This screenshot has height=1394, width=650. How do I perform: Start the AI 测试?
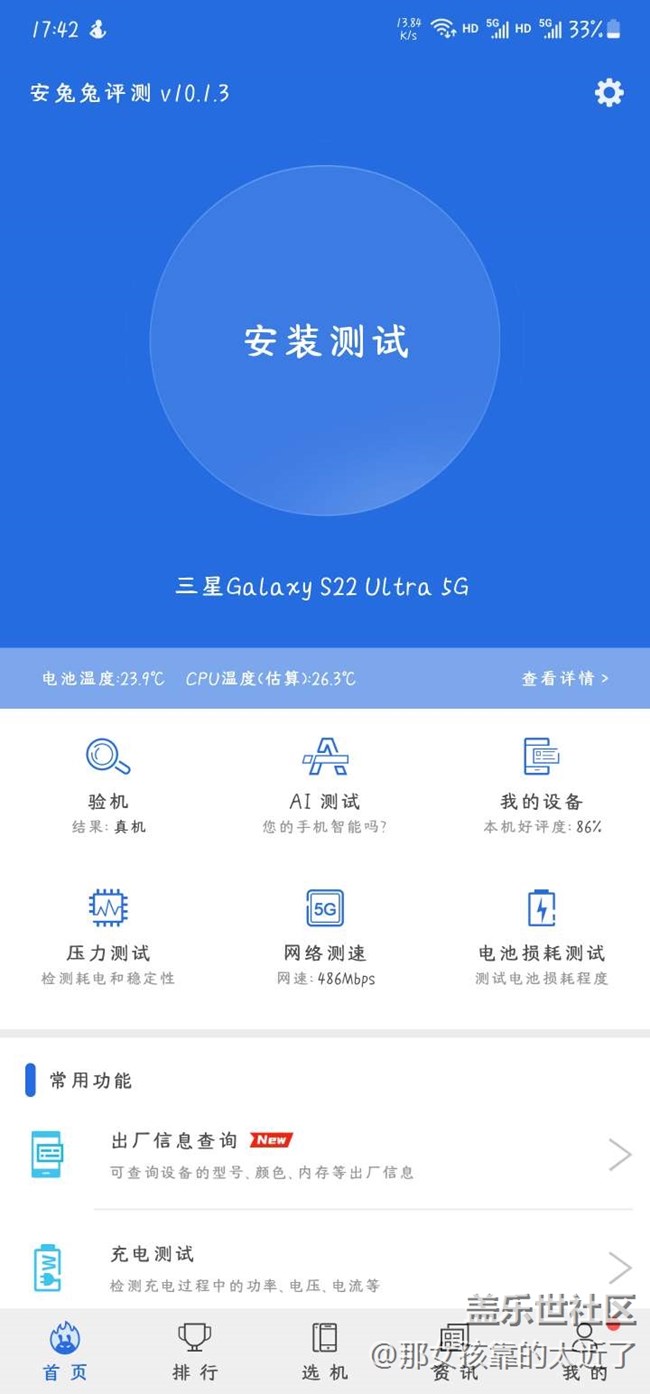(x=325, y=785)
